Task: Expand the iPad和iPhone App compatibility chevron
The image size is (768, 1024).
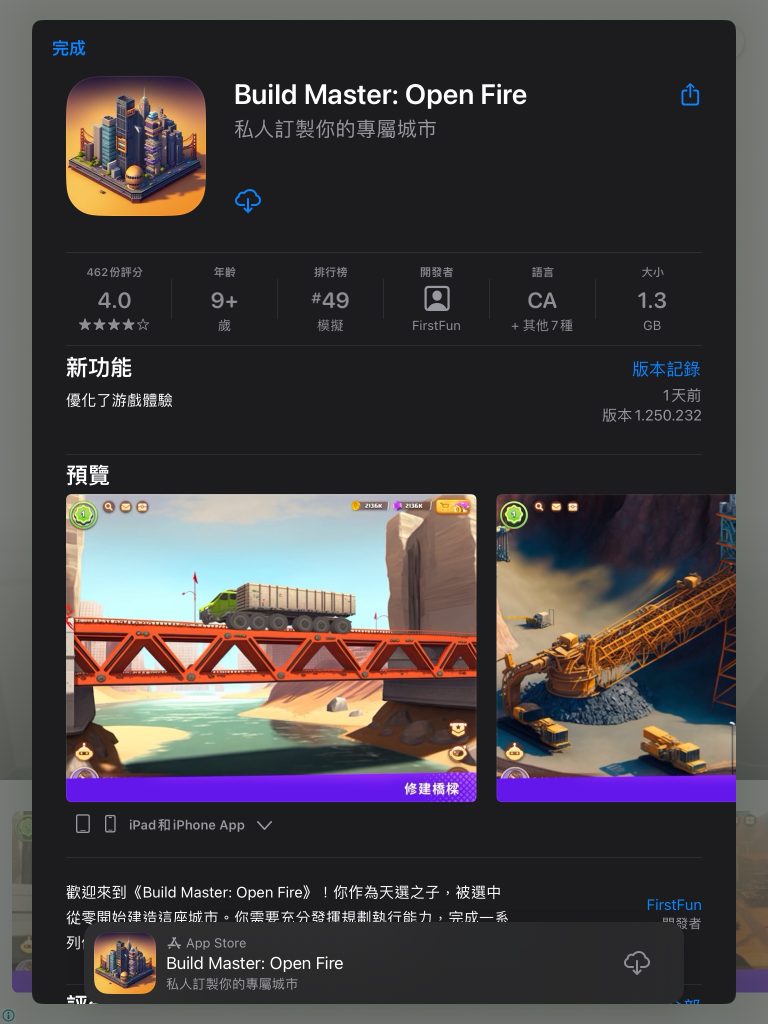Action: [264, 826]
